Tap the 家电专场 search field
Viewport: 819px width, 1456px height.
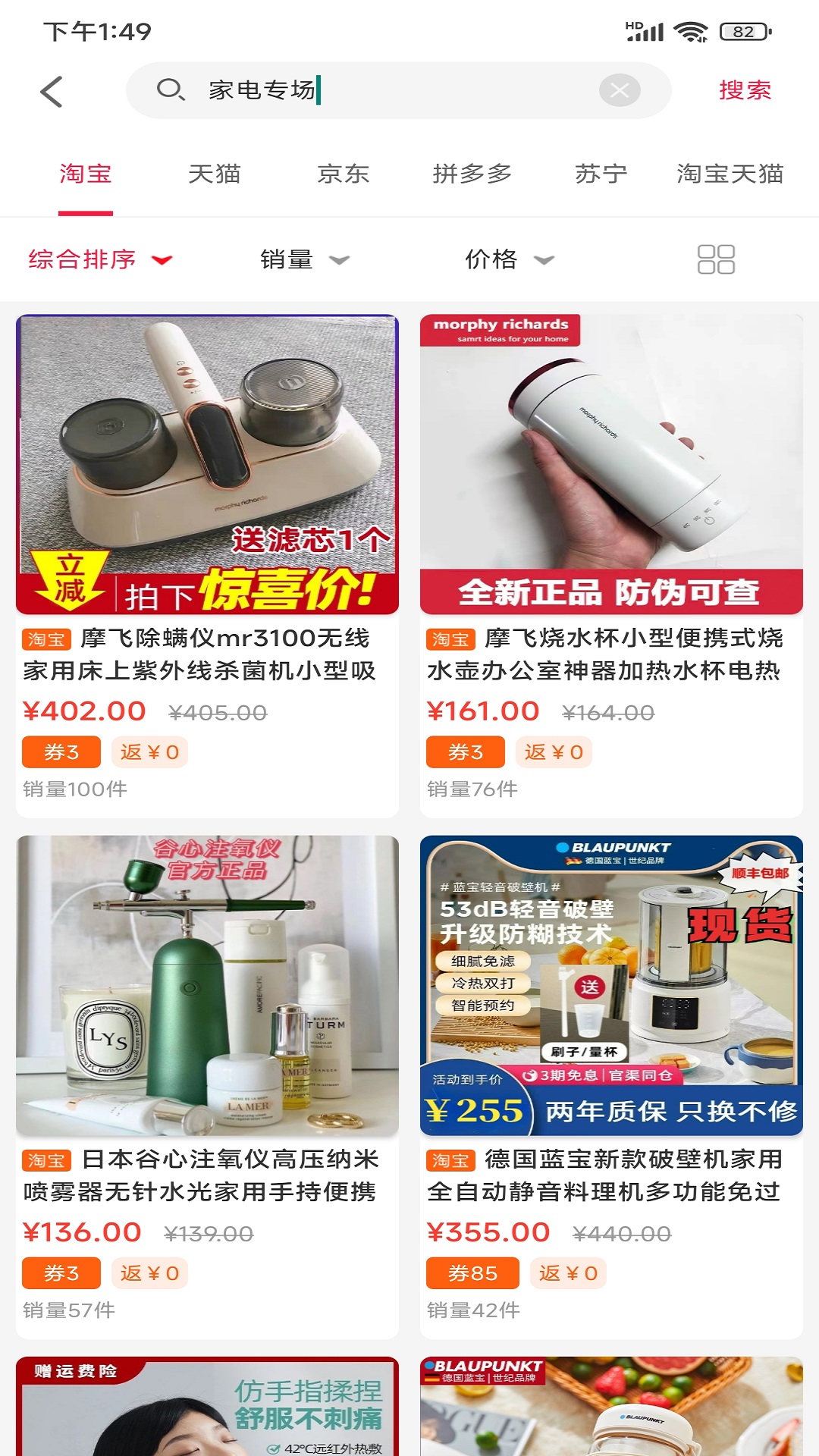[x=398, y=90]
